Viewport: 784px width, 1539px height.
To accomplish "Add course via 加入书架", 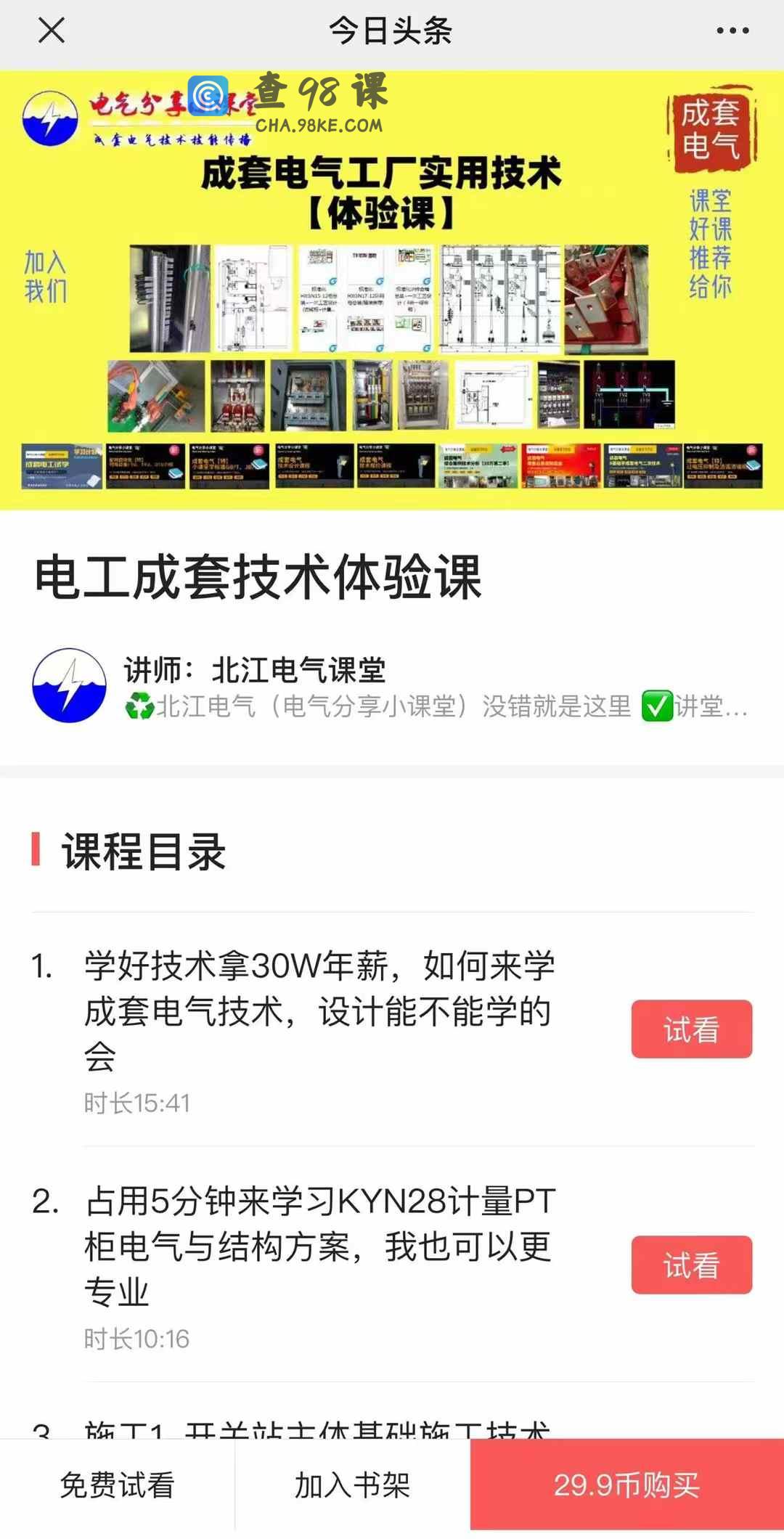I will [x=352, y=1485].
